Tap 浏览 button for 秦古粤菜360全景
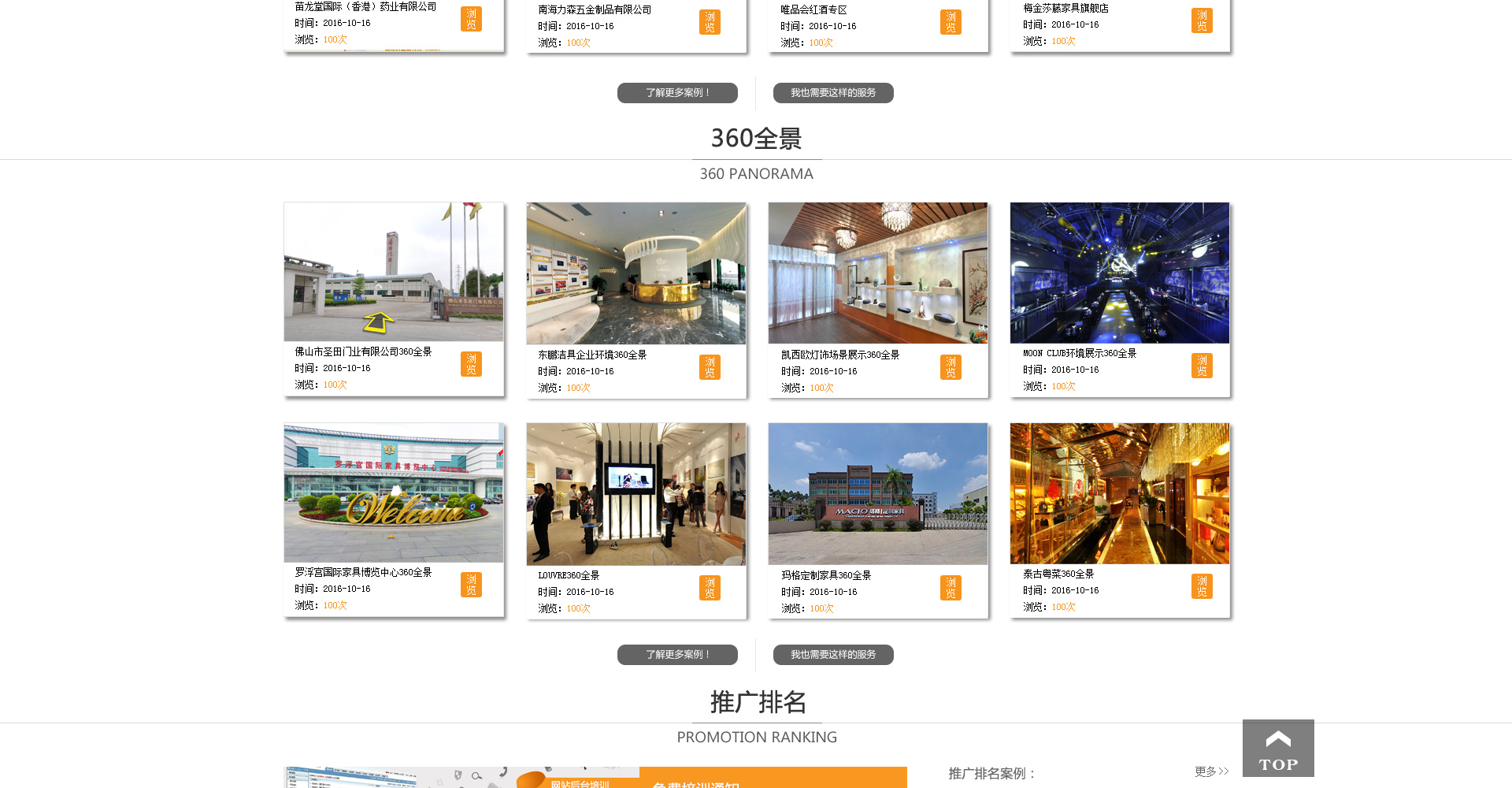This screenshot has width=1512, height=788. pyautogui.click(x=1202, y=586)
